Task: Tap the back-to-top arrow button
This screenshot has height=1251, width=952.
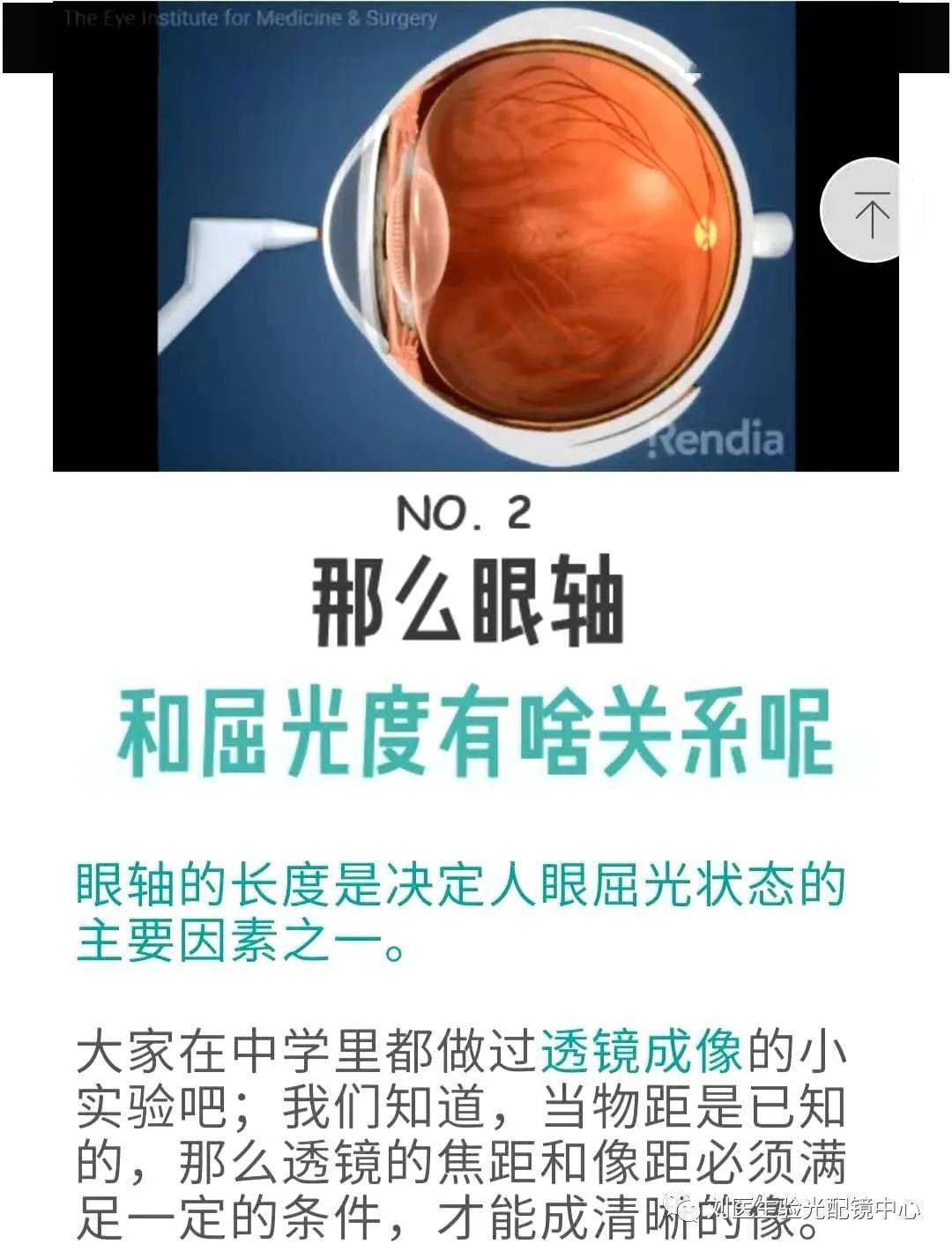Action: click(x=872, y=211)
